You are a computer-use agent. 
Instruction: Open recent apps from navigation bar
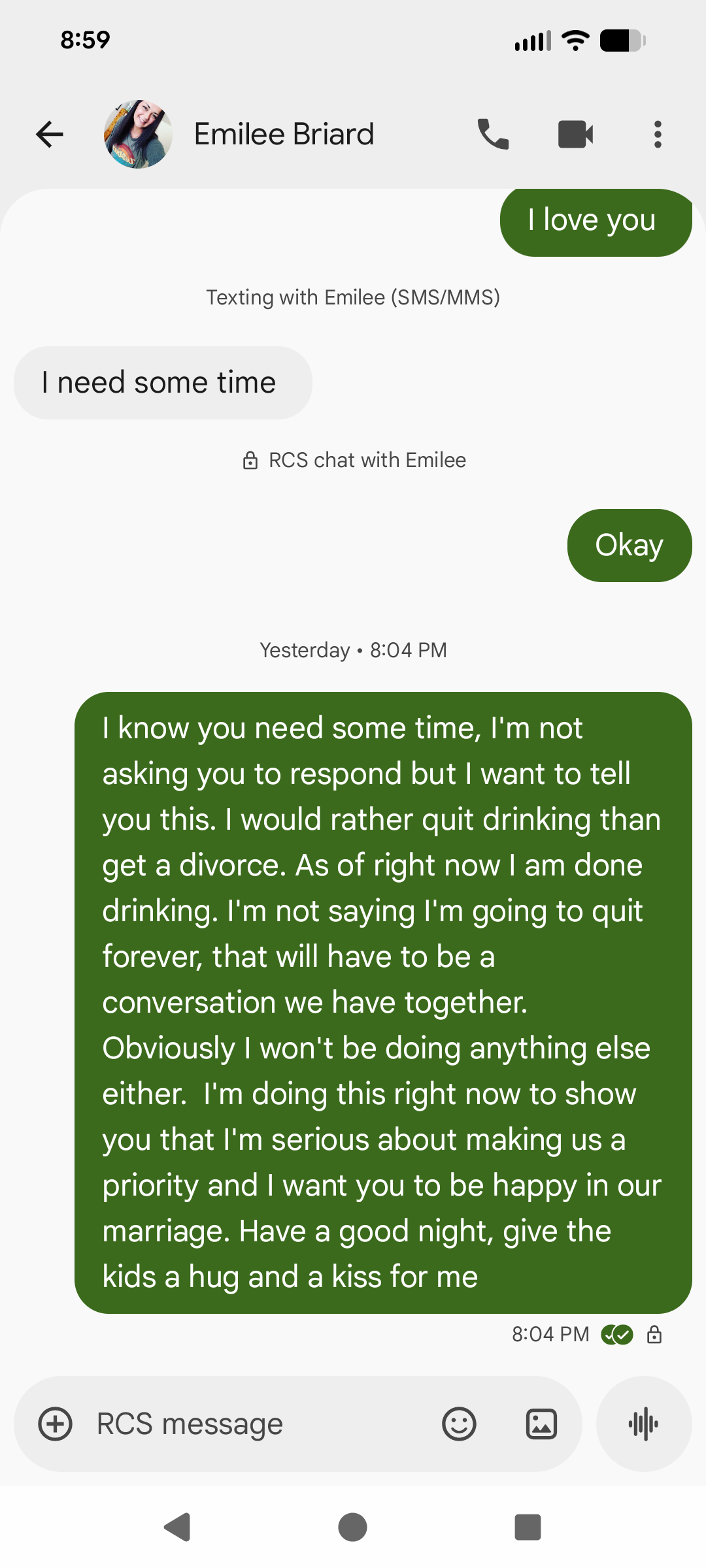[528, 1527]
